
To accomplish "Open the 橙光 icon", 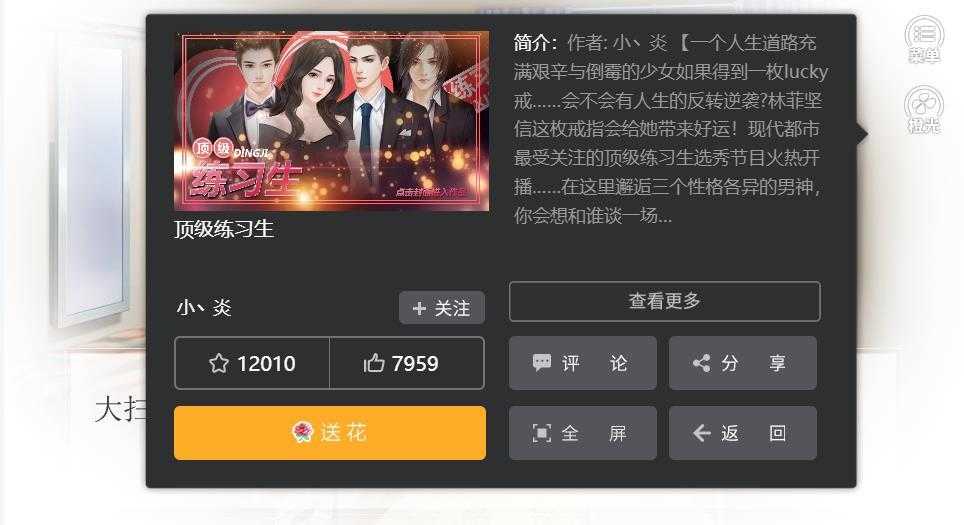I will click(x=924, y=109).
